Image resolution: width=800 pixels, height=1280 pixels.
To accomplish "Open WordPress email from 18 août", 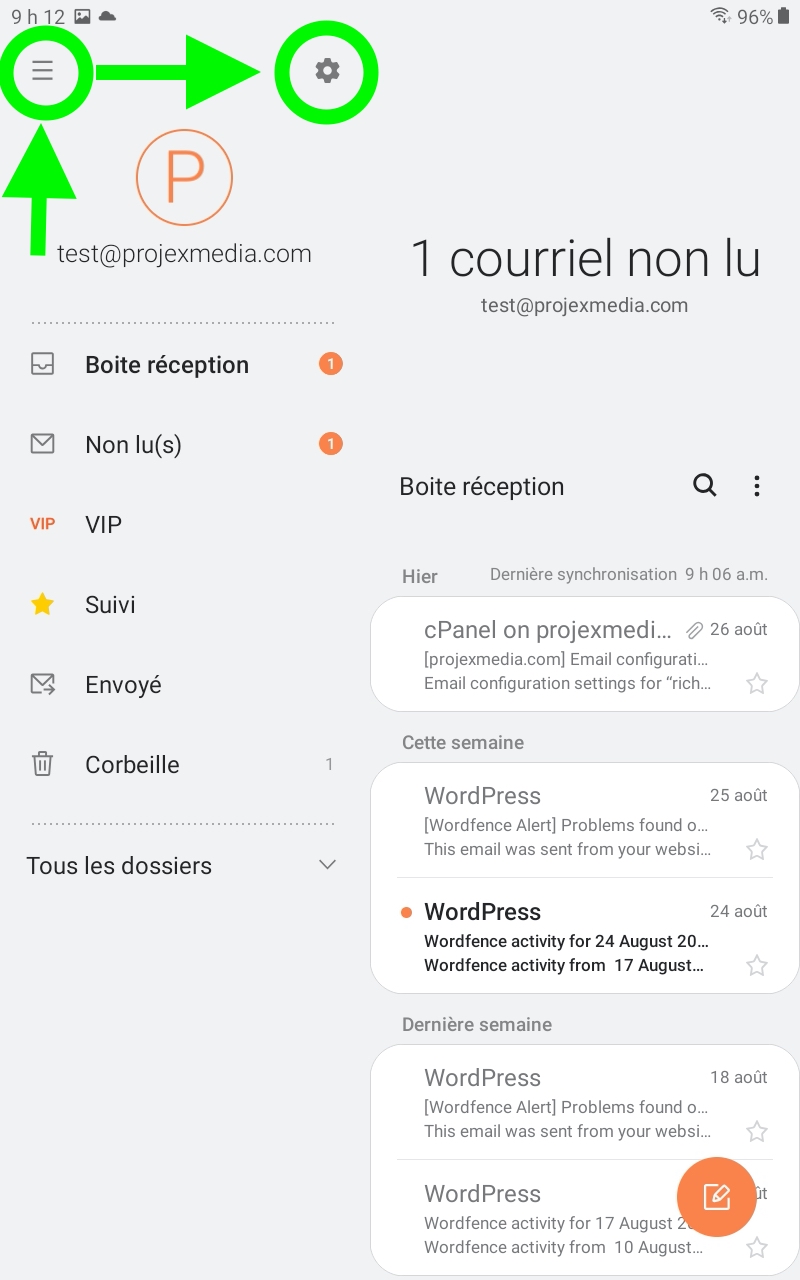I will click(x=560, y=1103).
